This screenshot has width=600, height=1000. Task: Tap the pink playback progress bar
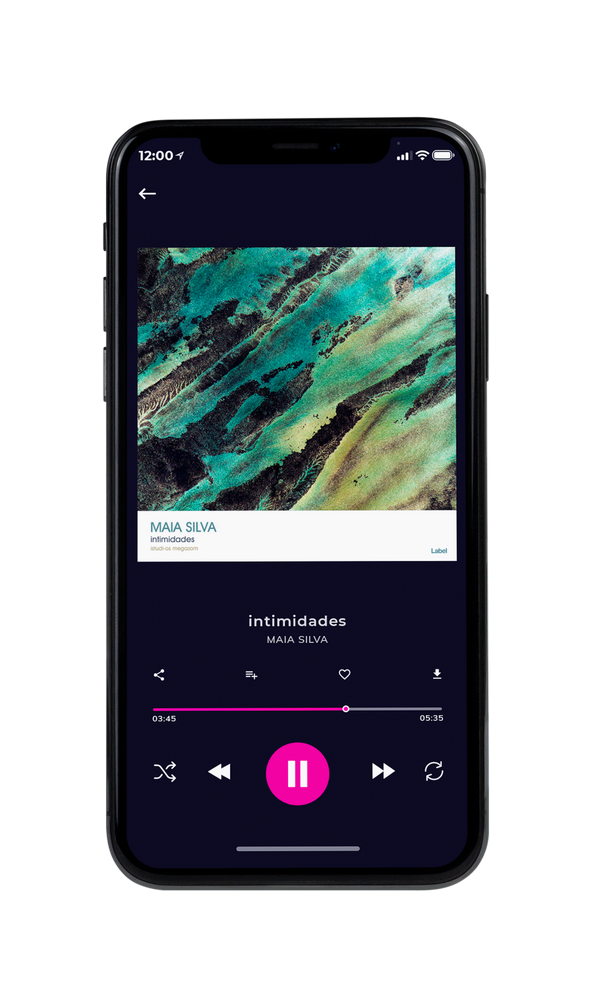297,709
